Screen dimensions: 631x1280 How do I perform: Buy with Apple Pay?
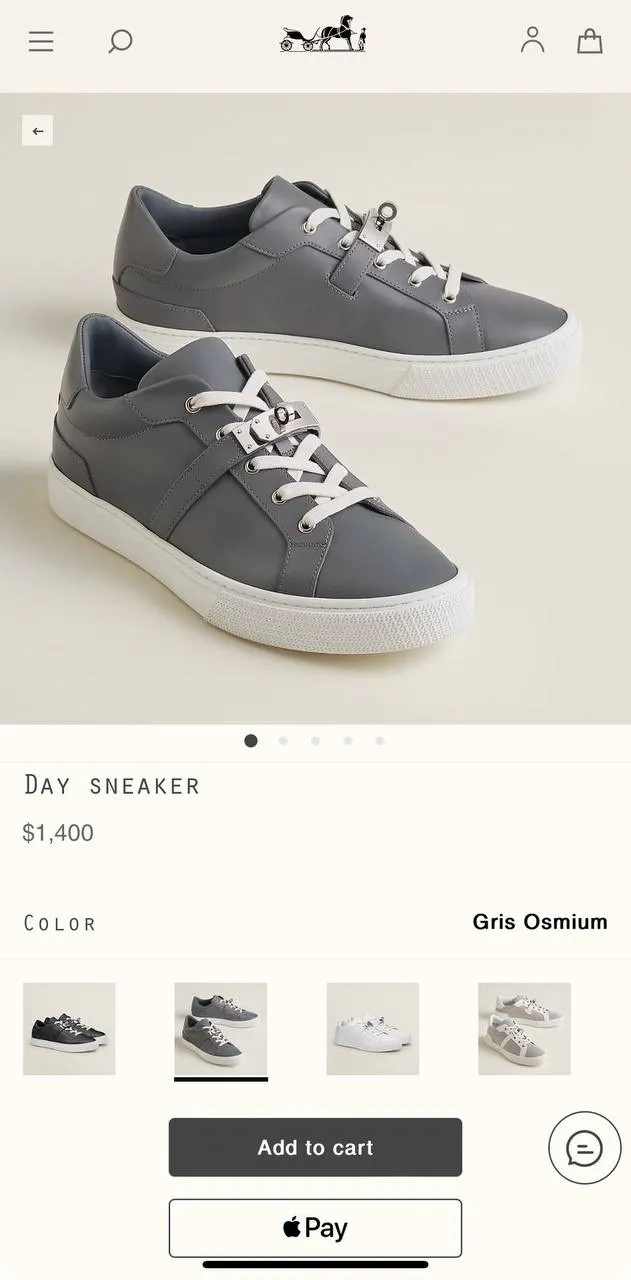(315, 1228)
